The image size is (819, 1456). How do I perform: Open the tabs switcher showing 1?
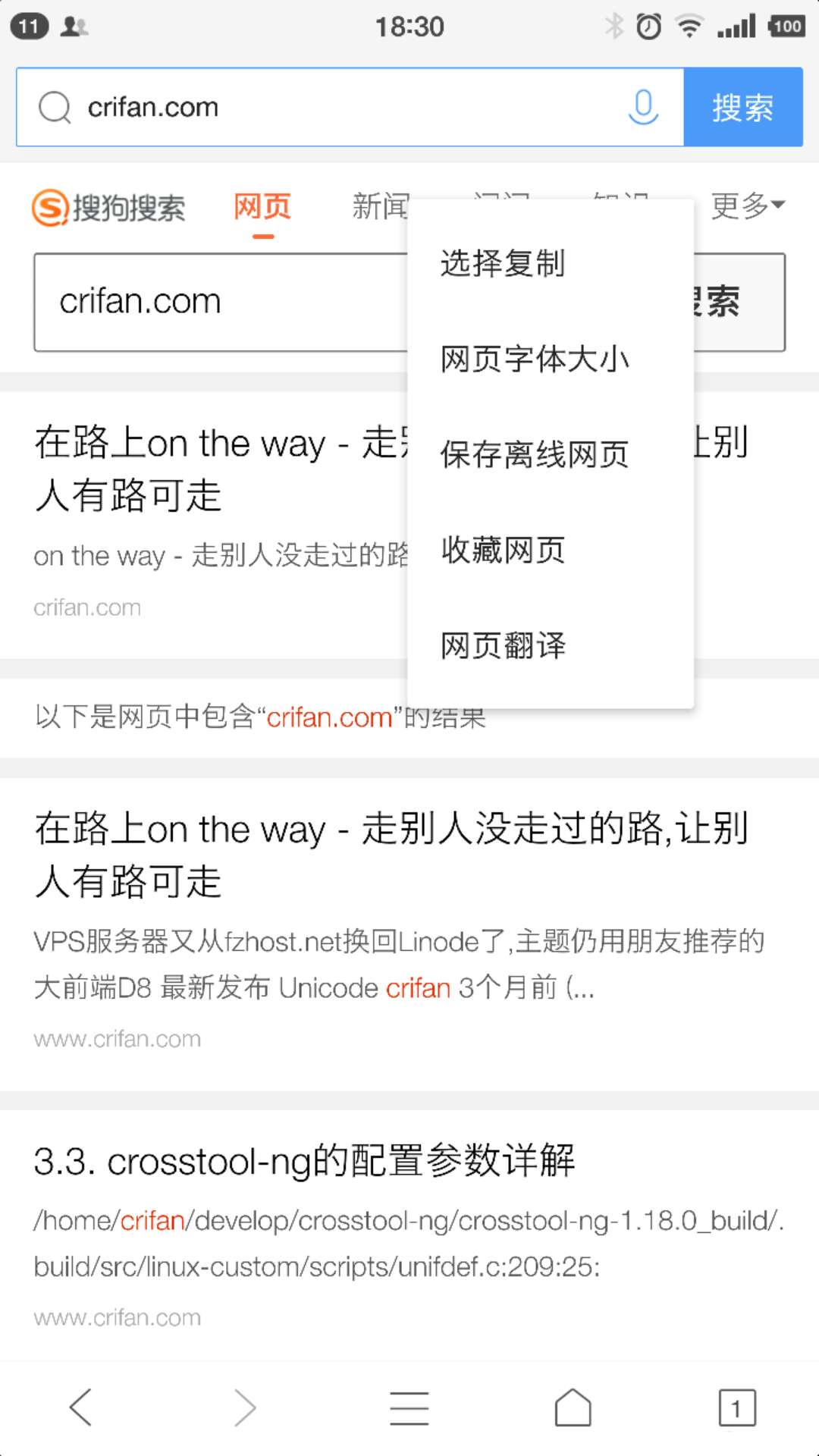click(x=736, y=1407)
